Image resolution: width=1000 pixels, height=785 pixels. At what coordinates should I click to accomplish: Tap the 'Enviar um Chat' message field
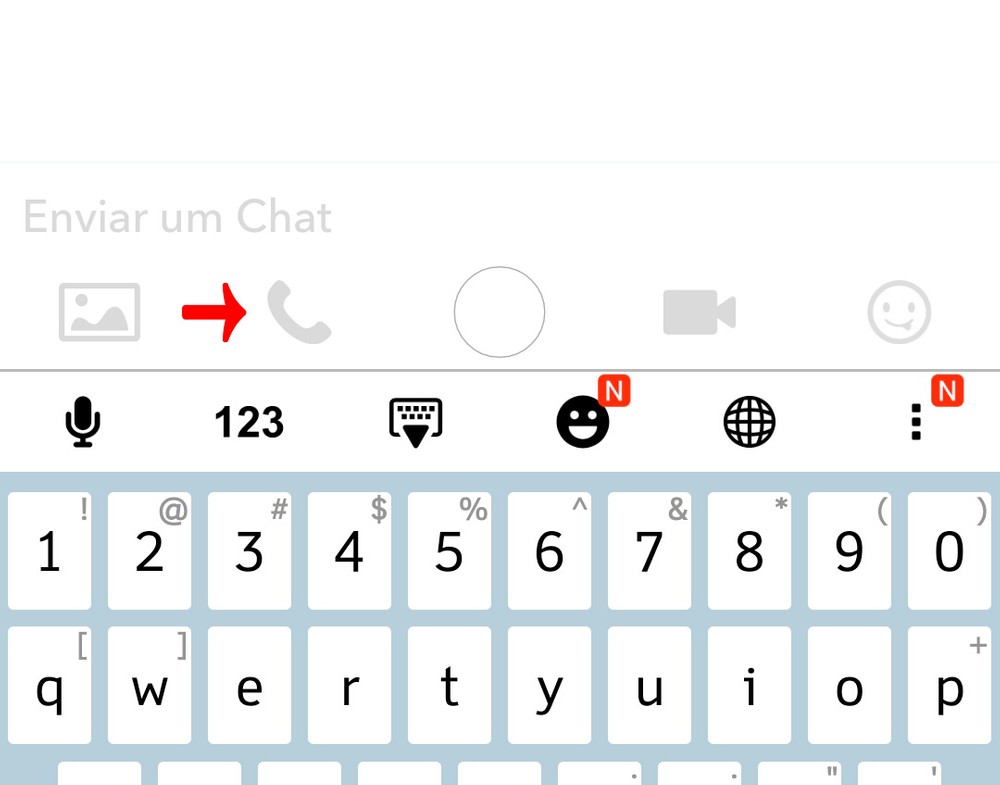pos(400,217)
